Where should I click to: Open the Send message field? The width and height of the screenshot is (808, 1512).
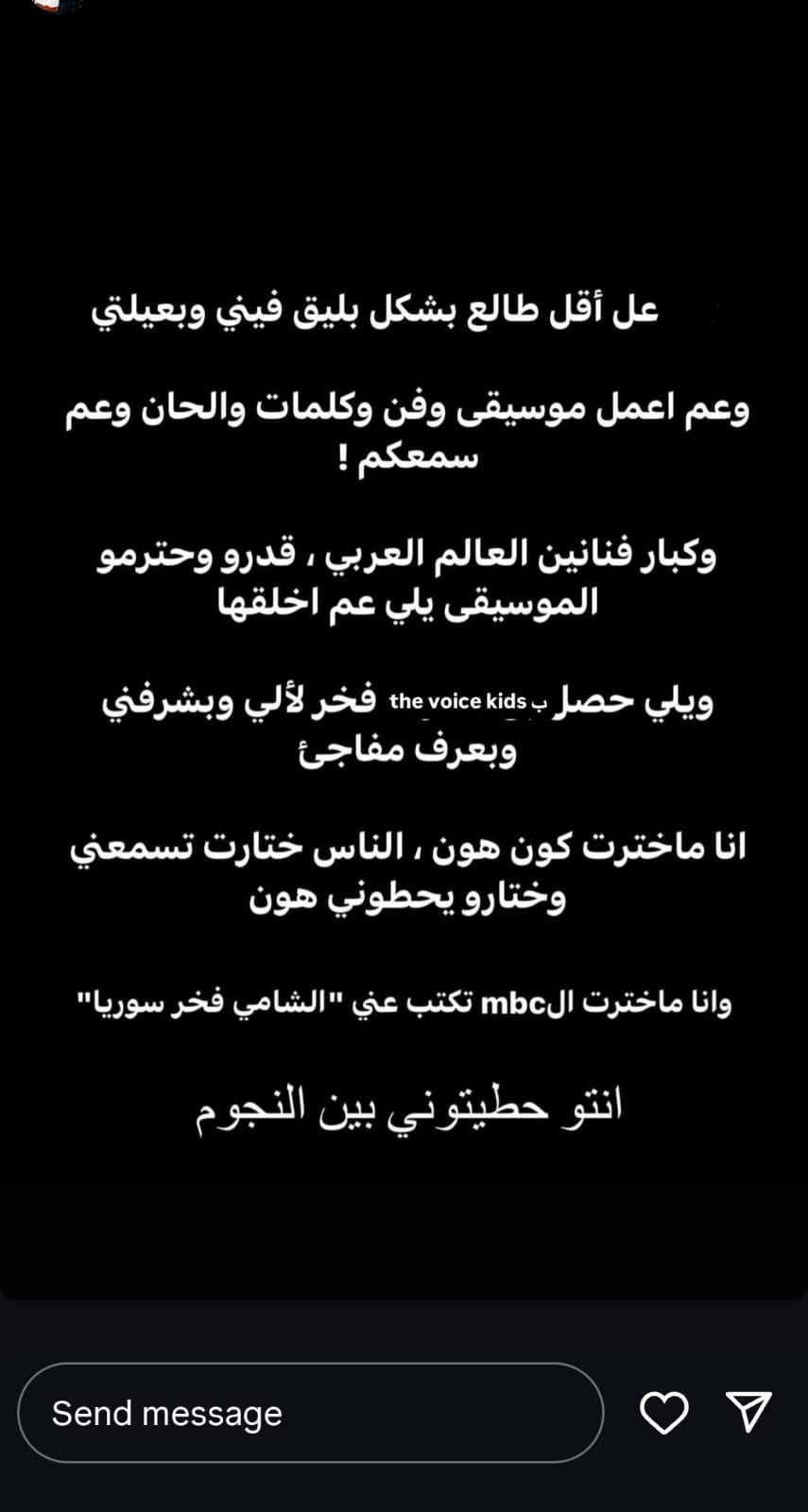pos(310,1413)
